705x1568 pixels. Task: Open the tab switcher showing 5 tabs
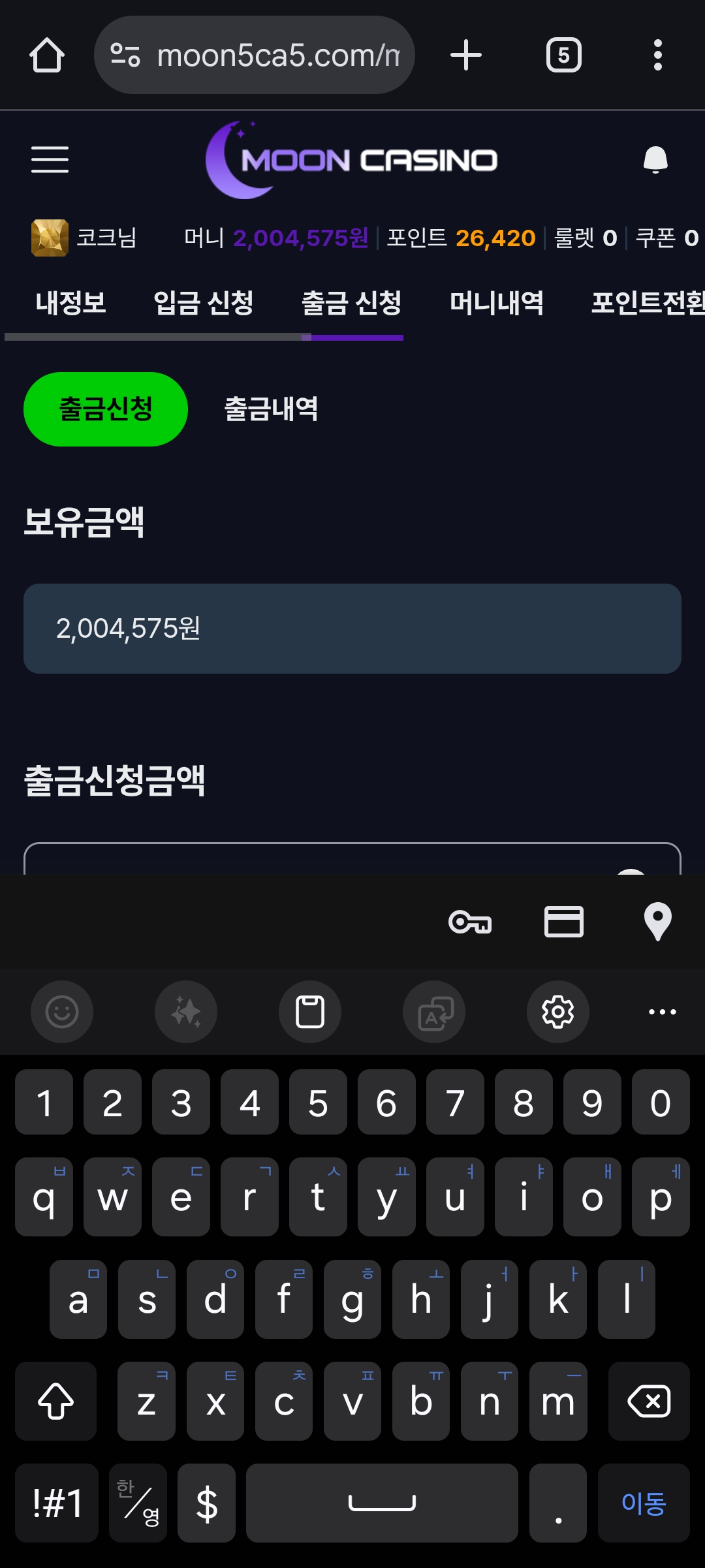point(563,55)
